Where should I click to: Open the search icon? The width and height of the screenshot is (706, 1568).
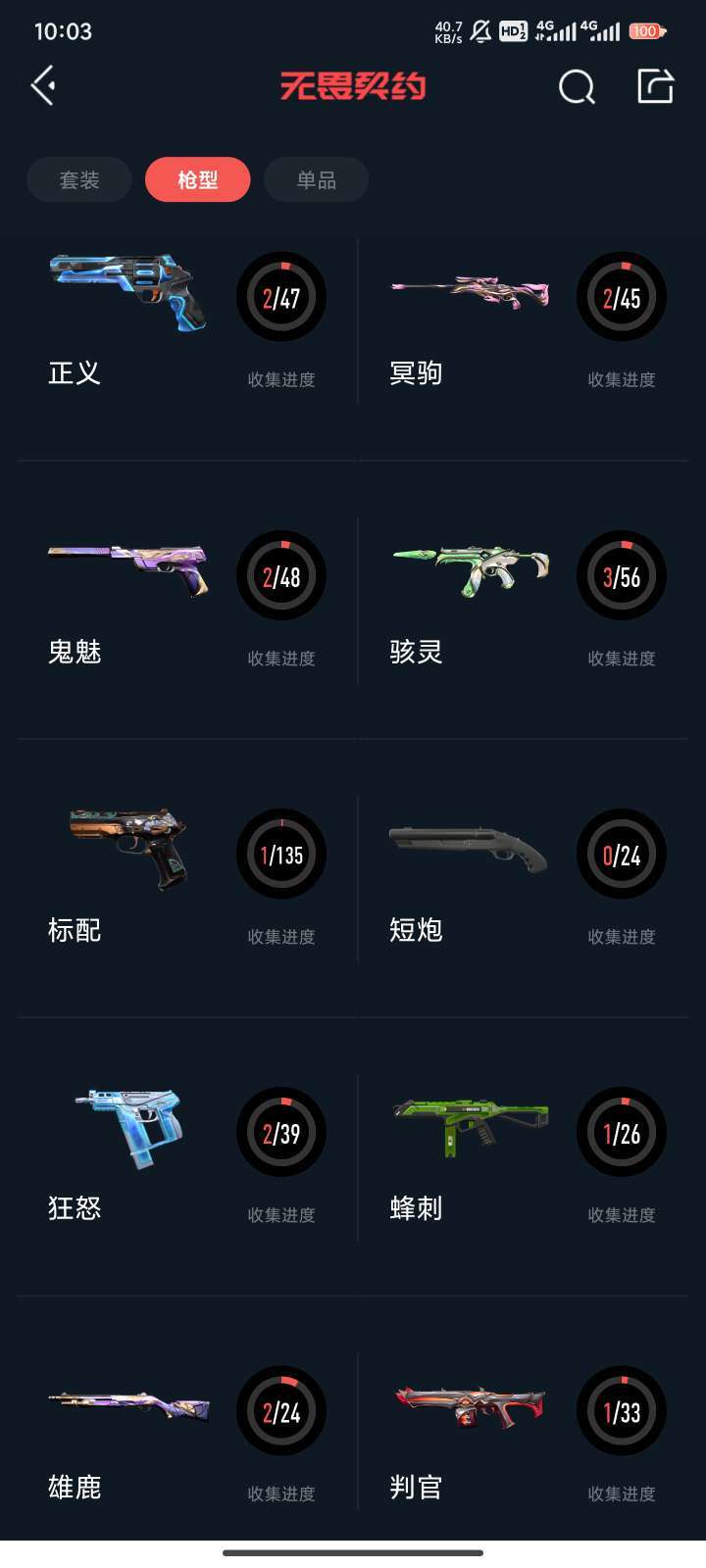[577, 86]
